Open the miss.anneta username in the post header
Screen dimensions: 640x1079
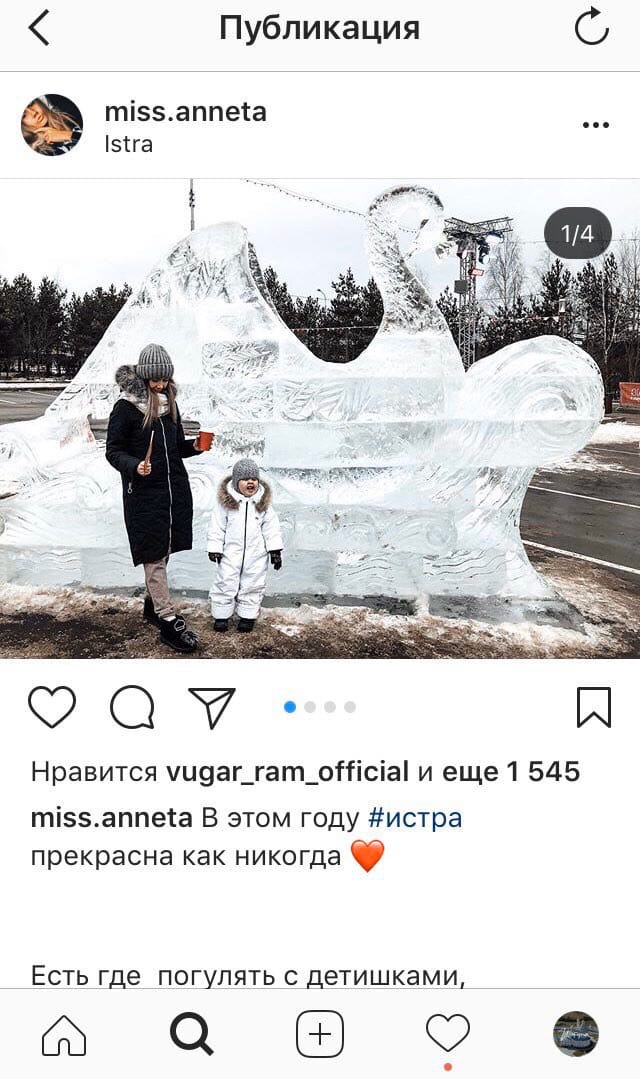click(x=185, y=111)
